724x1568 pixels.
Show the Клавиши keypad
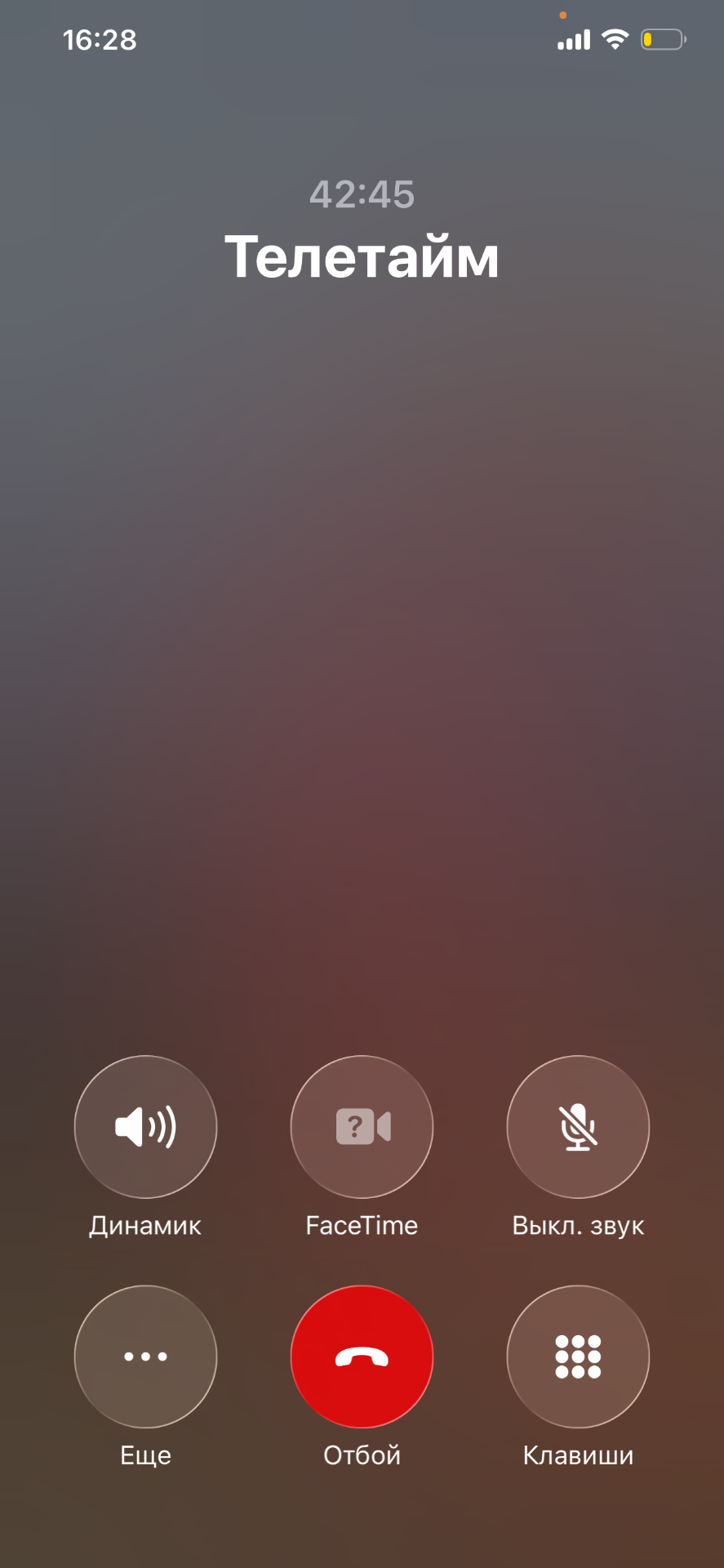pyautogui.click(x=578, y=1356)
